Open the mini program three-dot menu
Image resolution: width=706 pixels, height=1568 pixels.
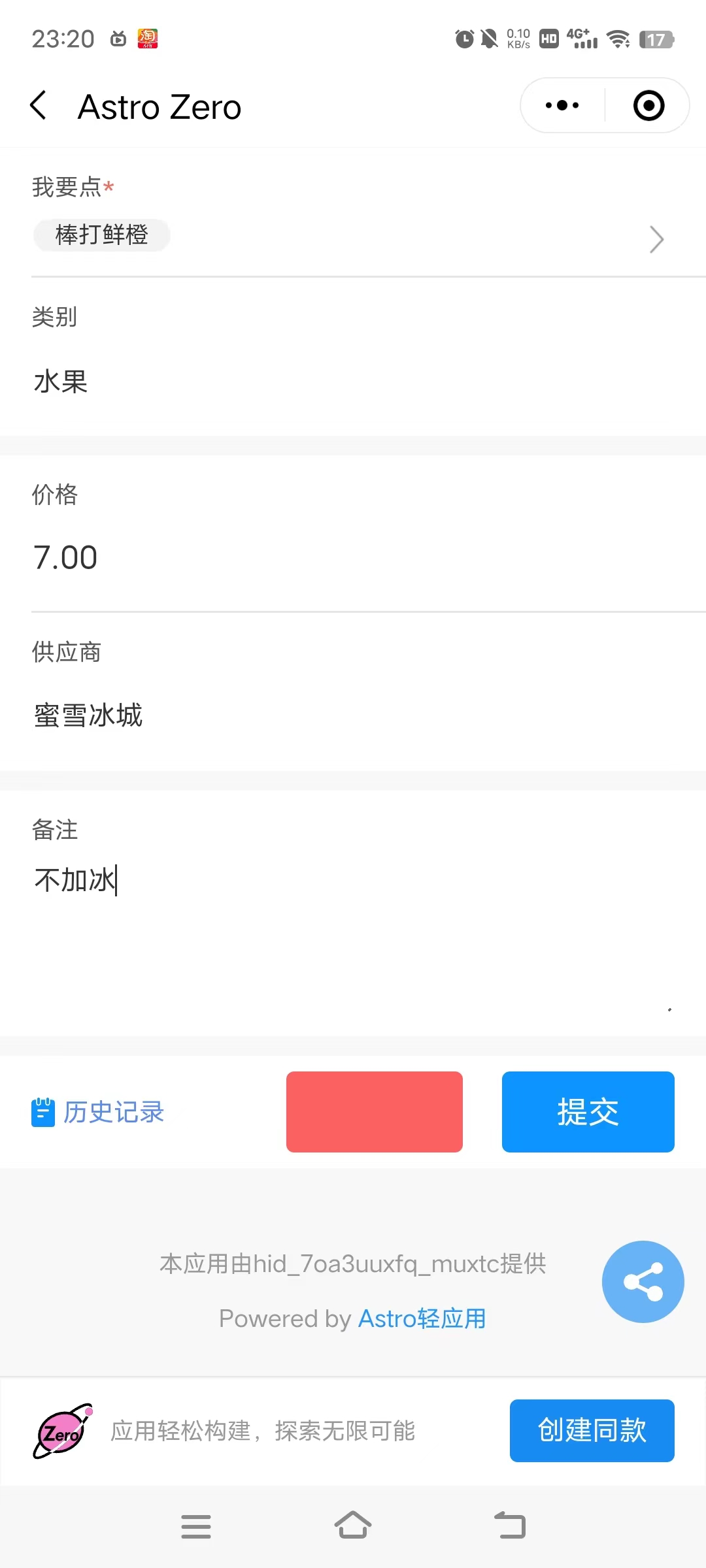tap(562, 106)
